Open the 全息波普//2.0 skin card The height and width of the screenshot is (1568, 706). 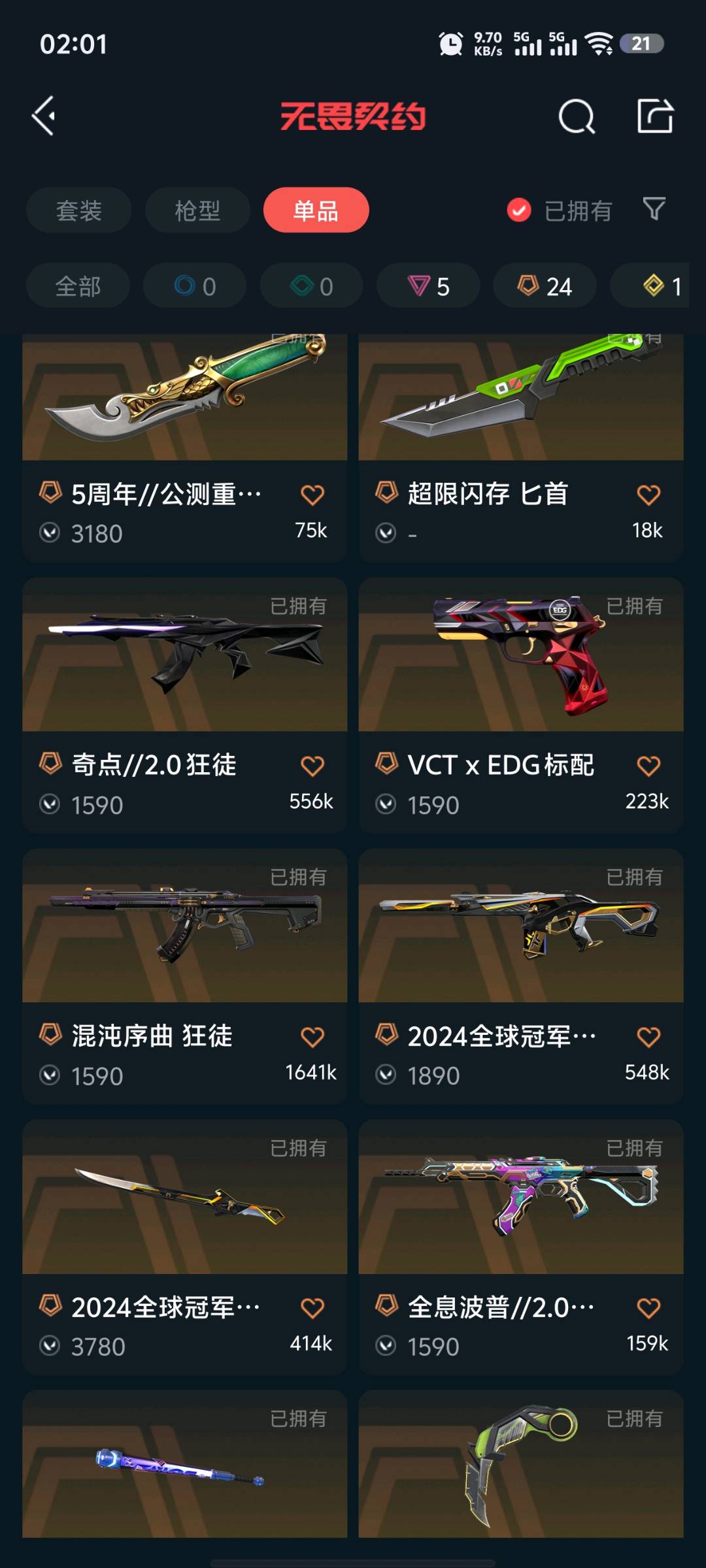[x=520, y=1247]
